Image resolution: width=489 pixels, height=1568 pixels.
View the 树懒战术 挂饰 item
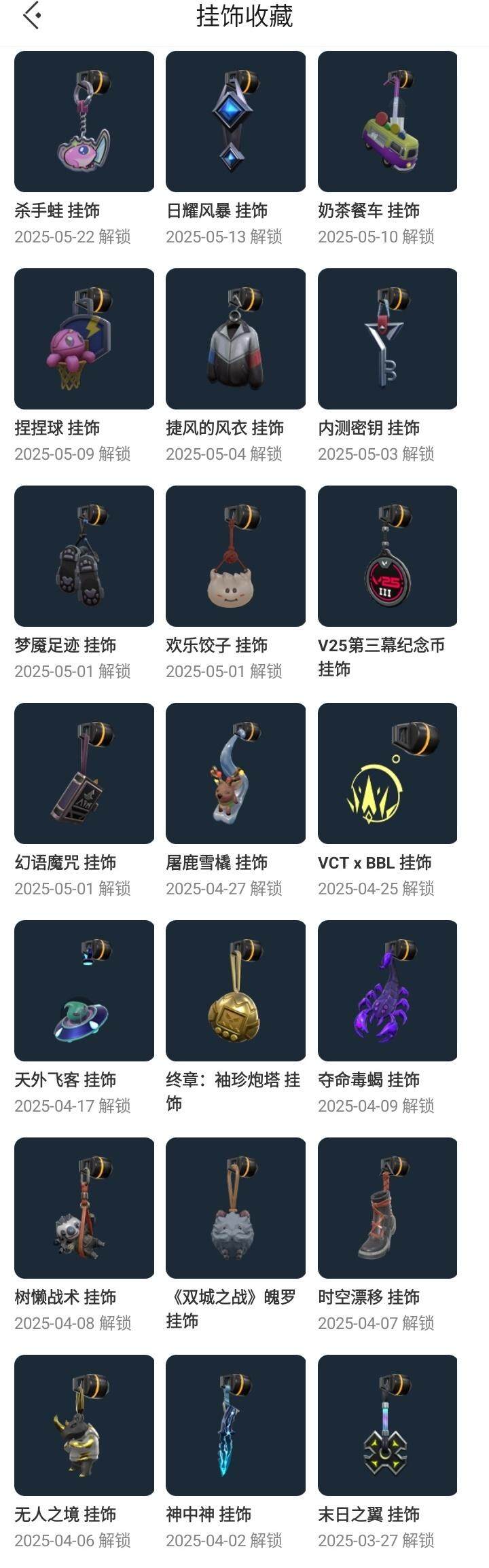pos(84,1208)
